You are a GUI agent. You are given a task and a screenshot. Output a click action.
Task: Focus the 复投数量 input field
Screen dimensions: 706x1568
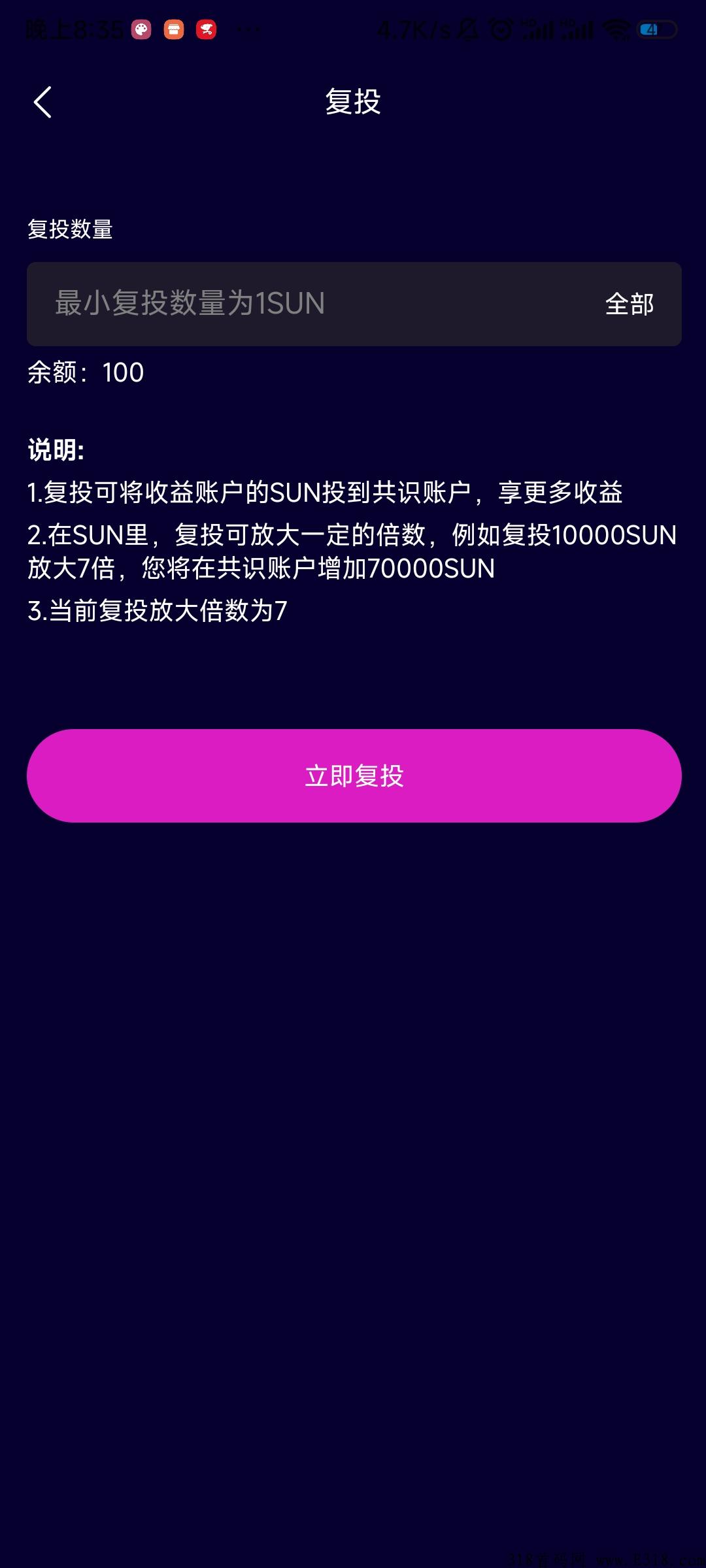294,304
